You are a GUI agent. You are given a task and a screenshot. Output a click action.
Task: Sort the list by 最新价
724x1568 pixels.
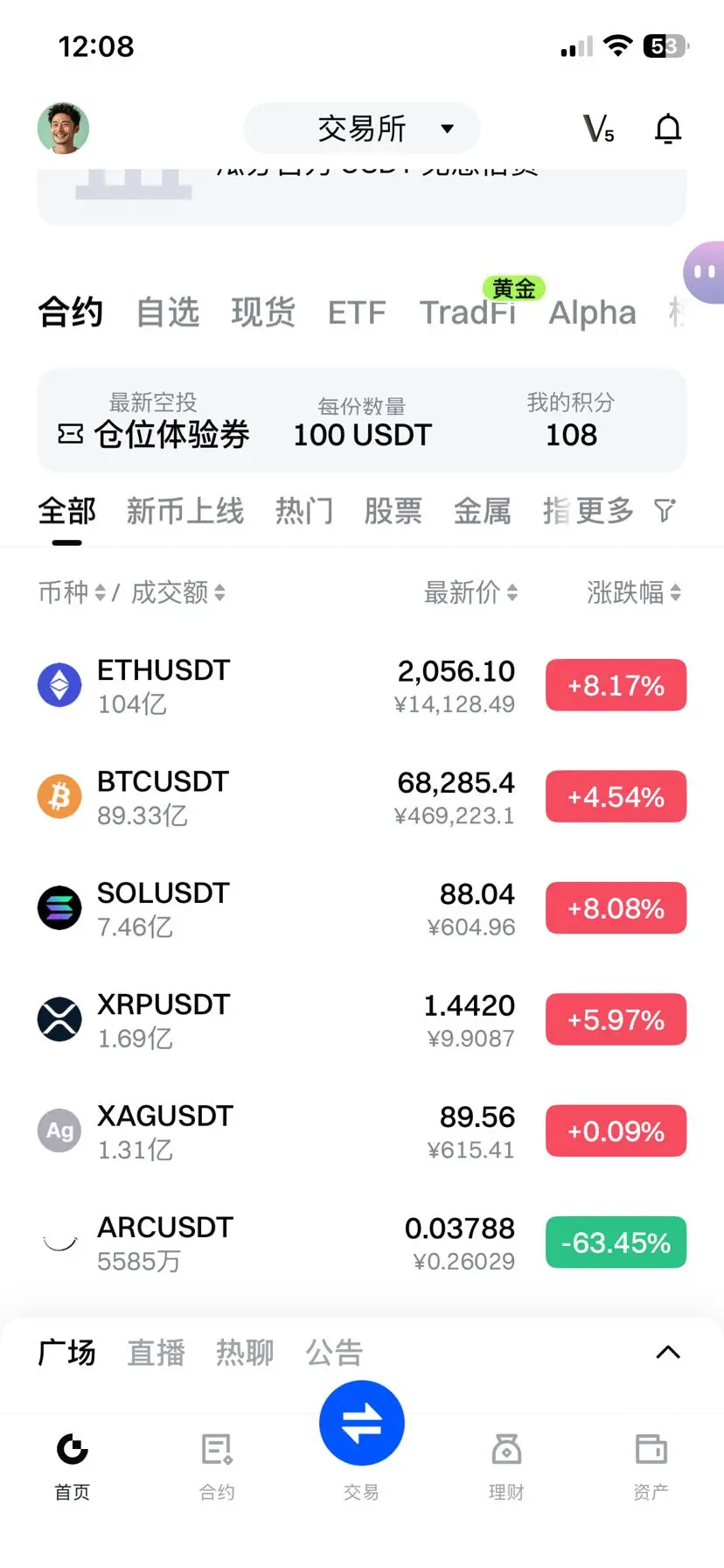click(470, 592)
